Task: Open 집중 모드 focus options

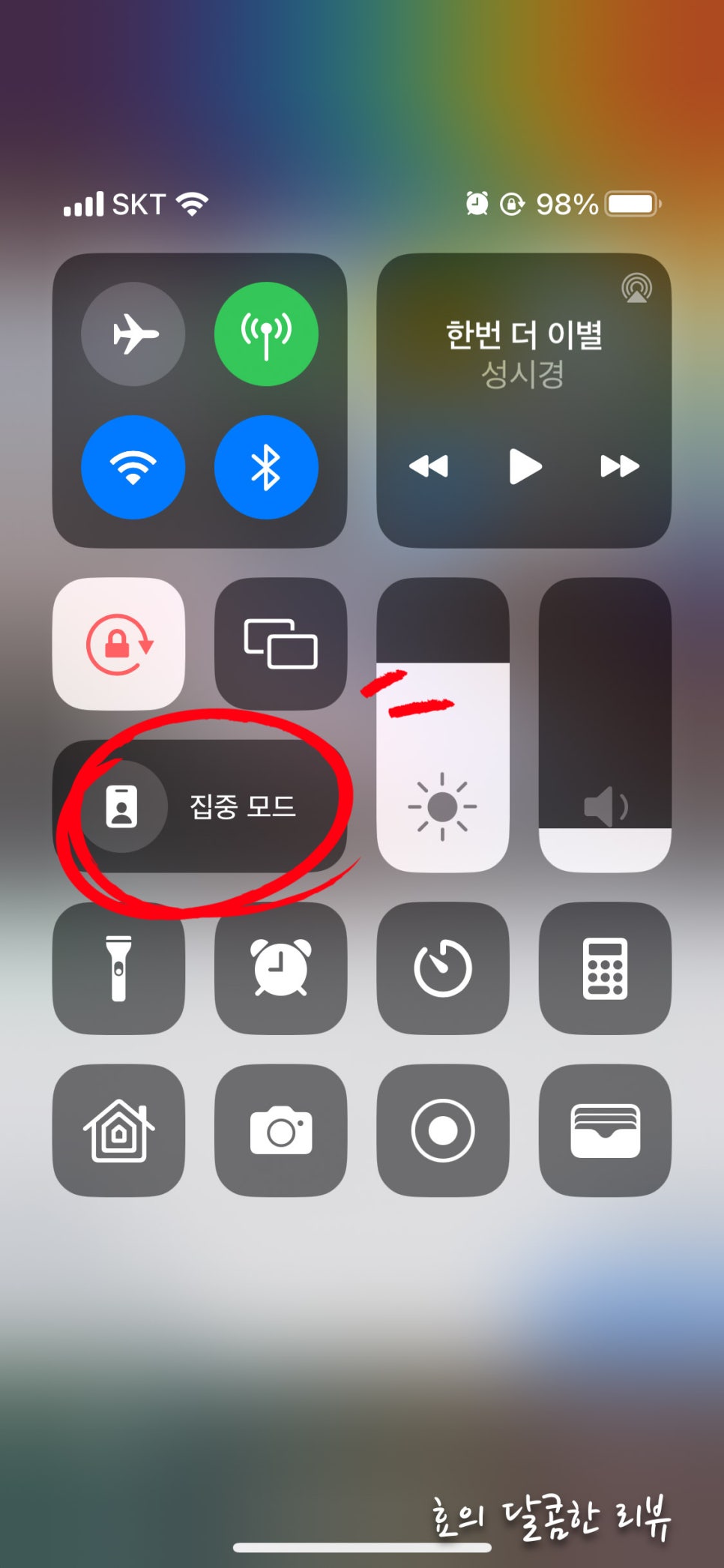Action: click(x=199, y=806)
